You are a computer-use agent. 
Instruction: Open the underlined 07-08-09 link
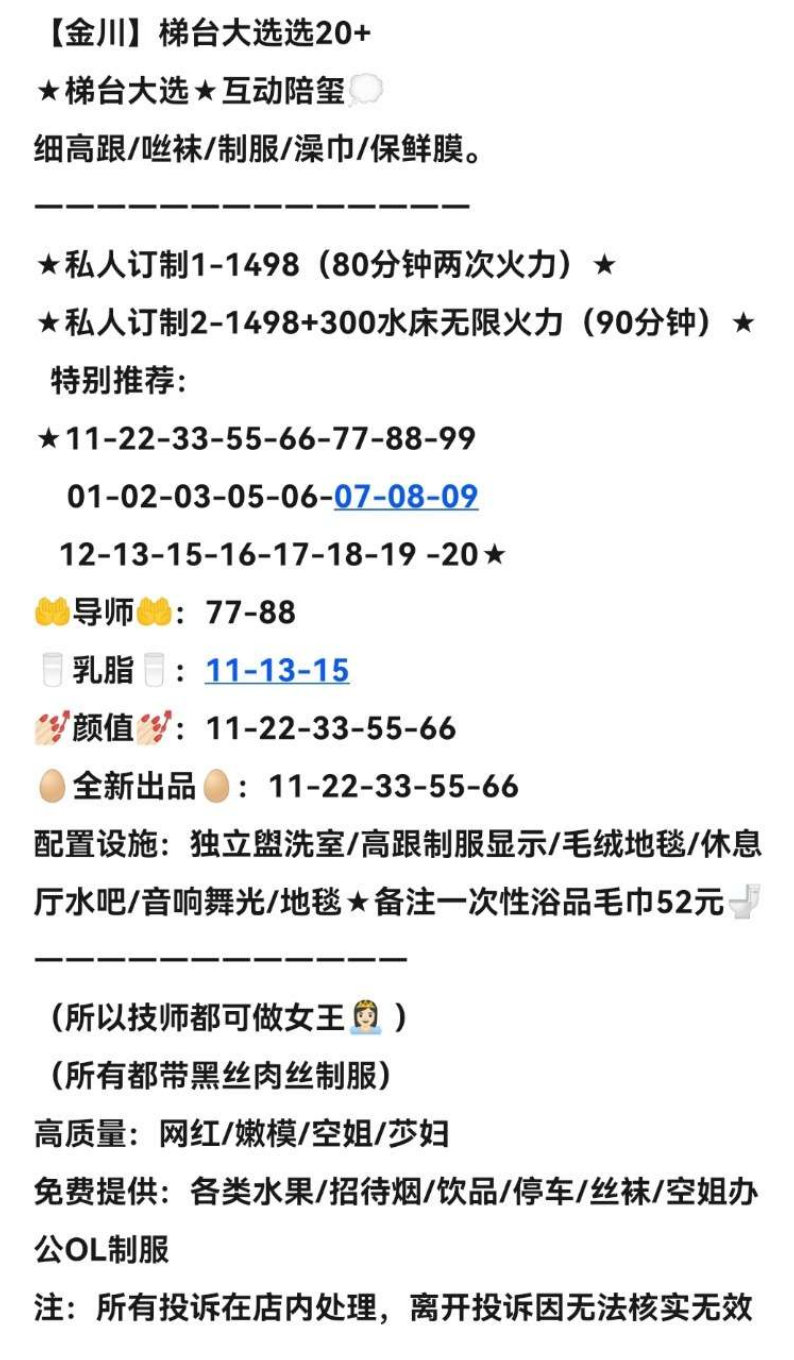tap(406, 496)
